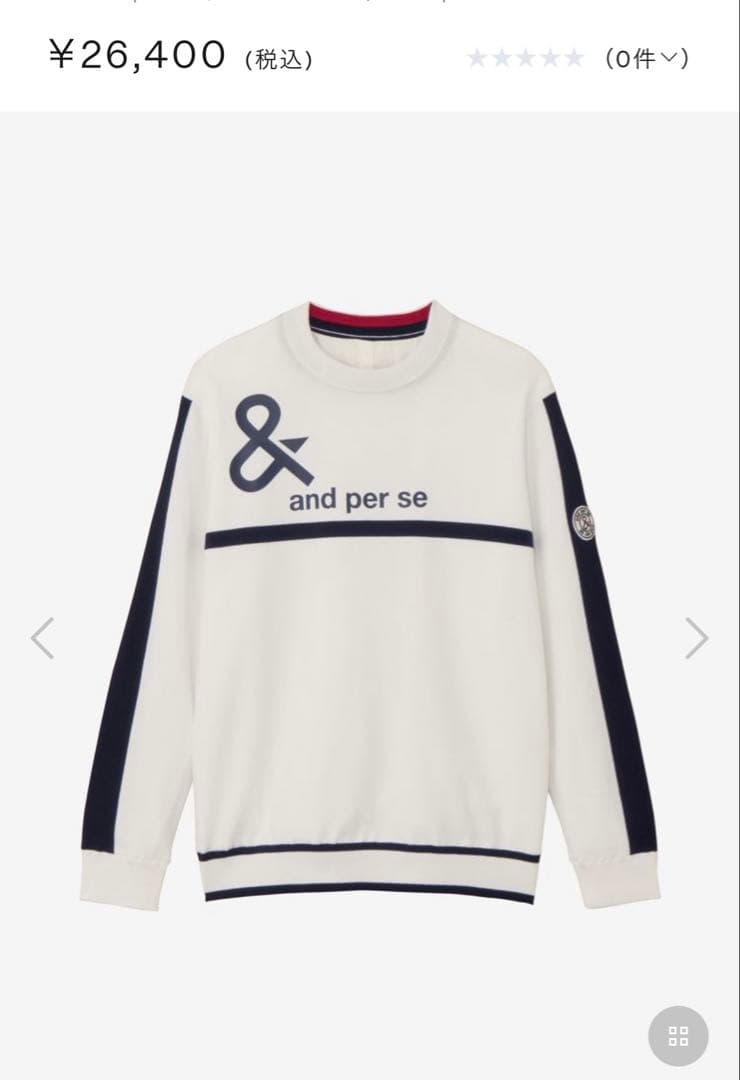Expand the reviews count (0件)
This screenshot has height=1080, width=740.
[647, 59]
